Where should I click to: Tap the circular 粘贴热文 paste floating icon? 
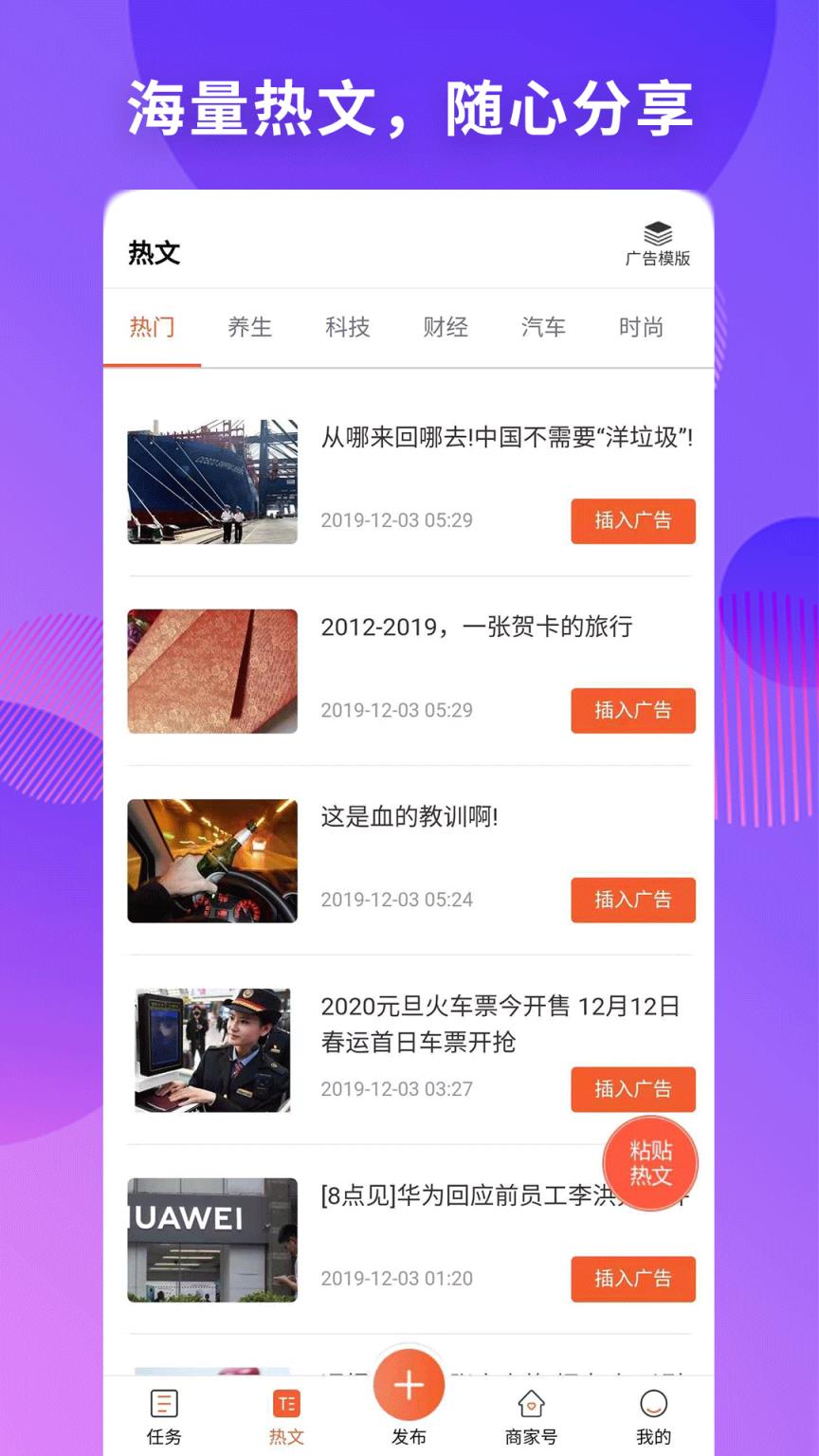point(650,1164)
